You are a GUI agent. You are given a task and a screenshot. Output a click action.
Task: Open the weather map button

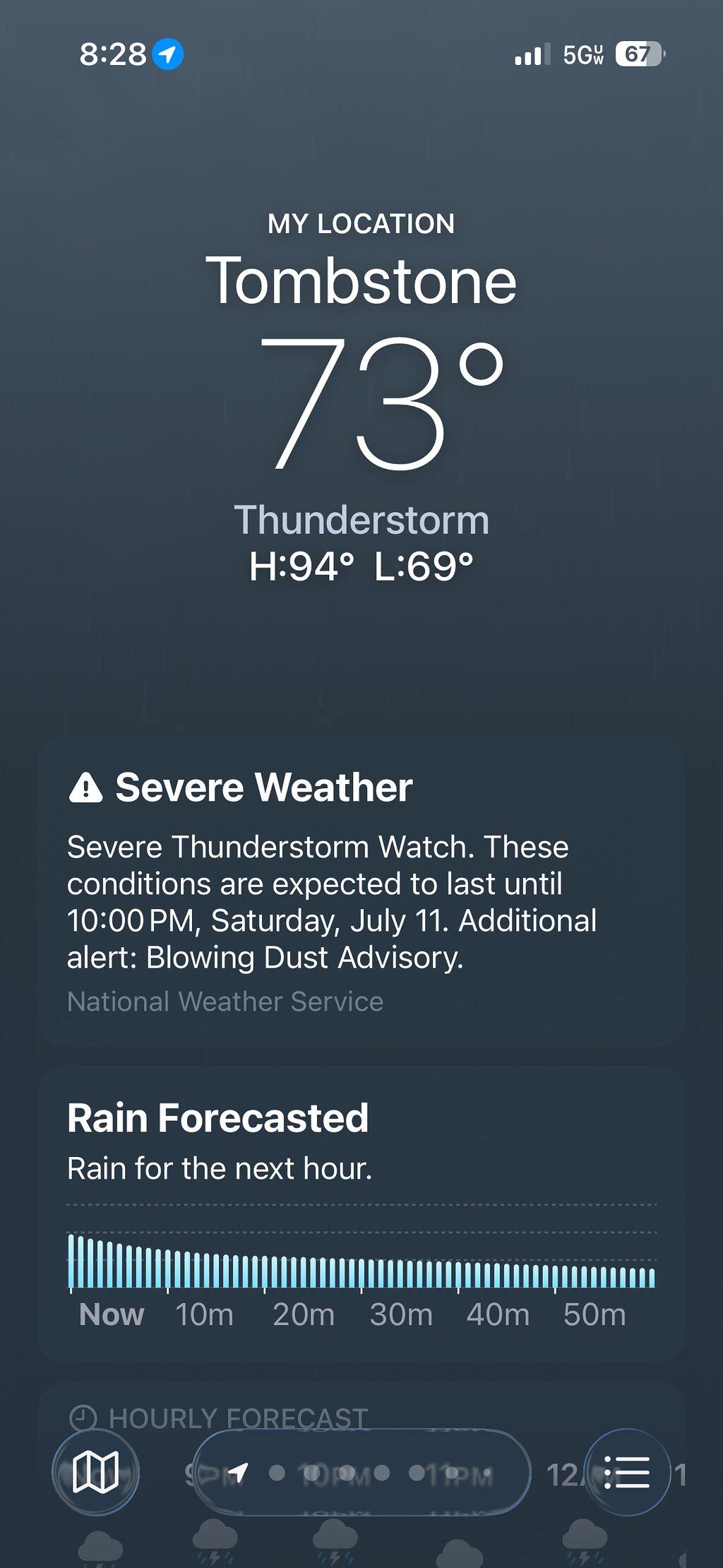coord(95,1473)
